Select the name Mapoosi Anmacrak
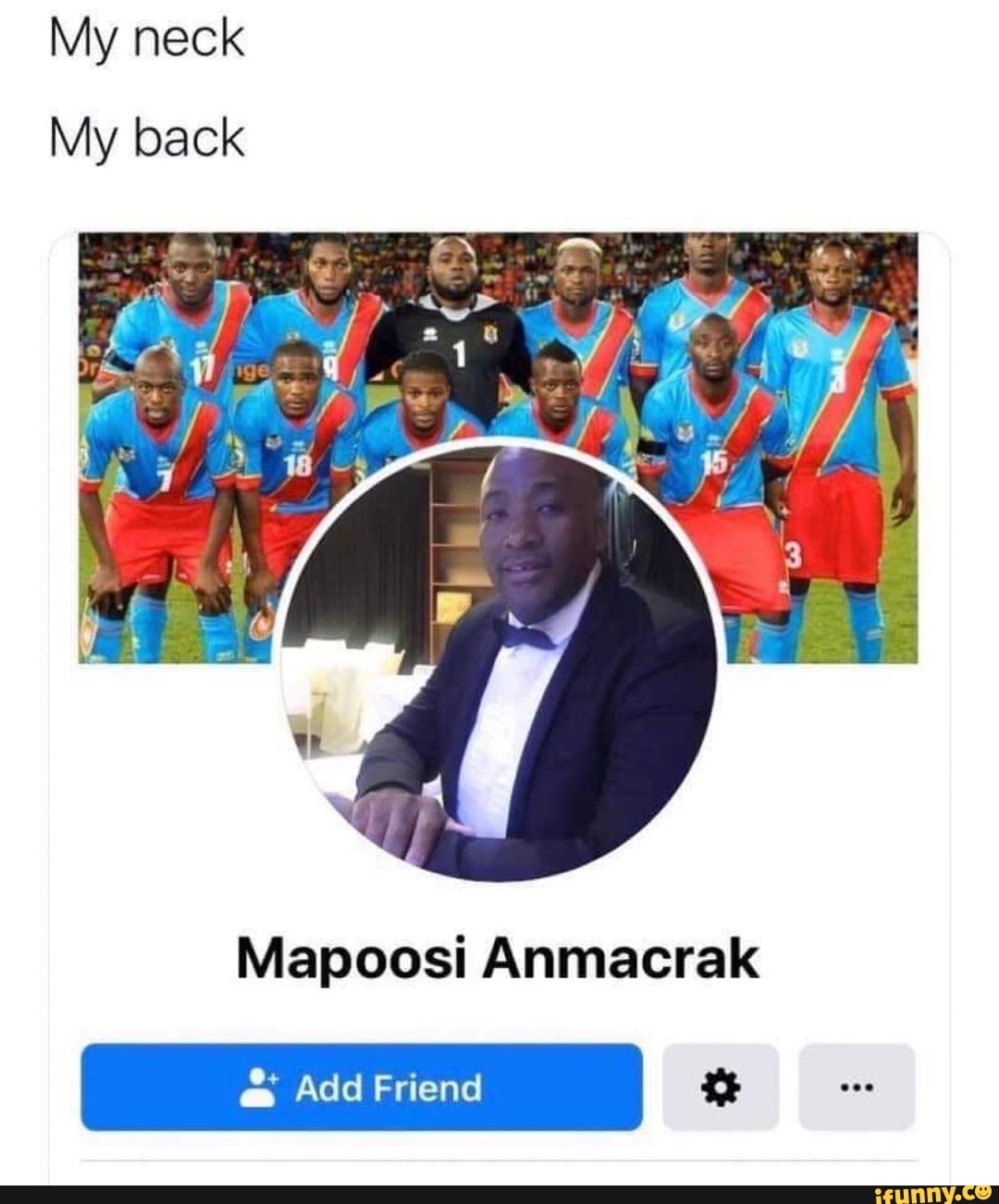Image resolution: width=999 pixels, height=1204 pixels. (499, 962)
